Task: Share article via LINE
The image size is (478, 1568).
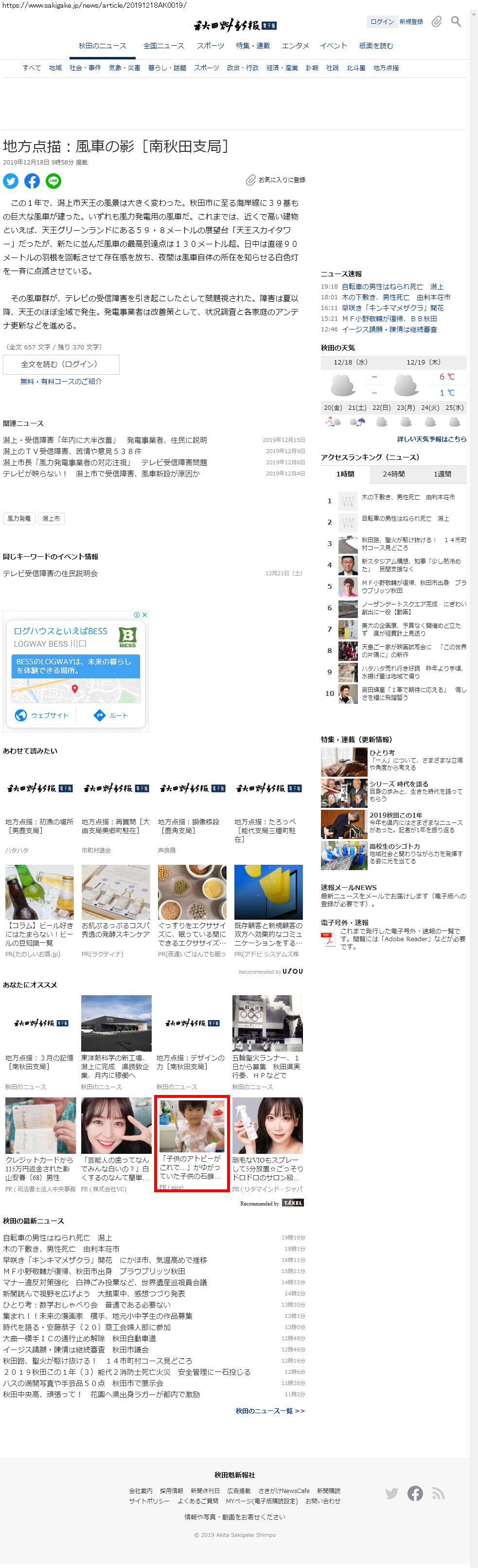Action: pyautogui.click(x=53, y=181)
